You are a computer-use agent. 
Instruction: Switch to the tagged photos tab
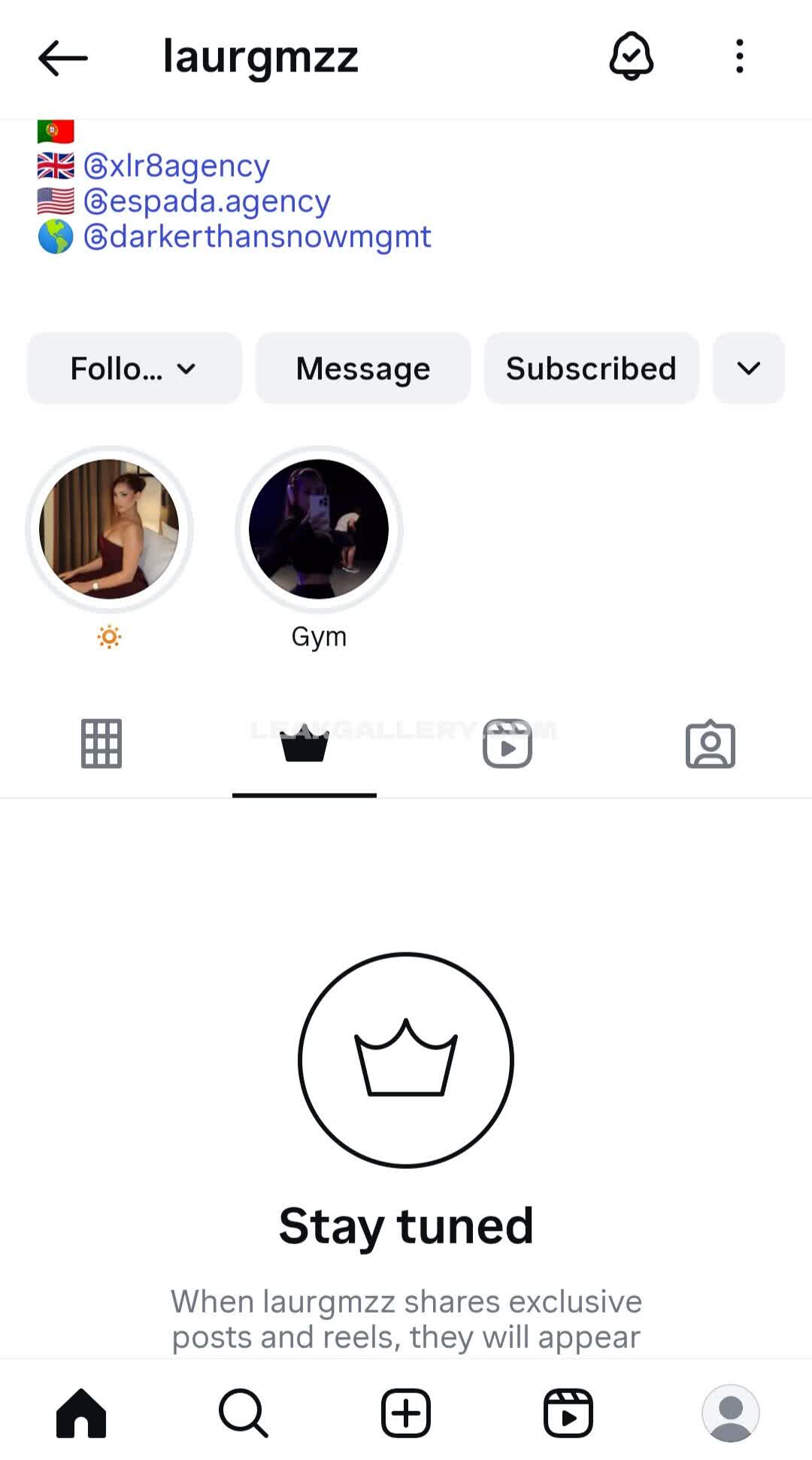[710, 744]
